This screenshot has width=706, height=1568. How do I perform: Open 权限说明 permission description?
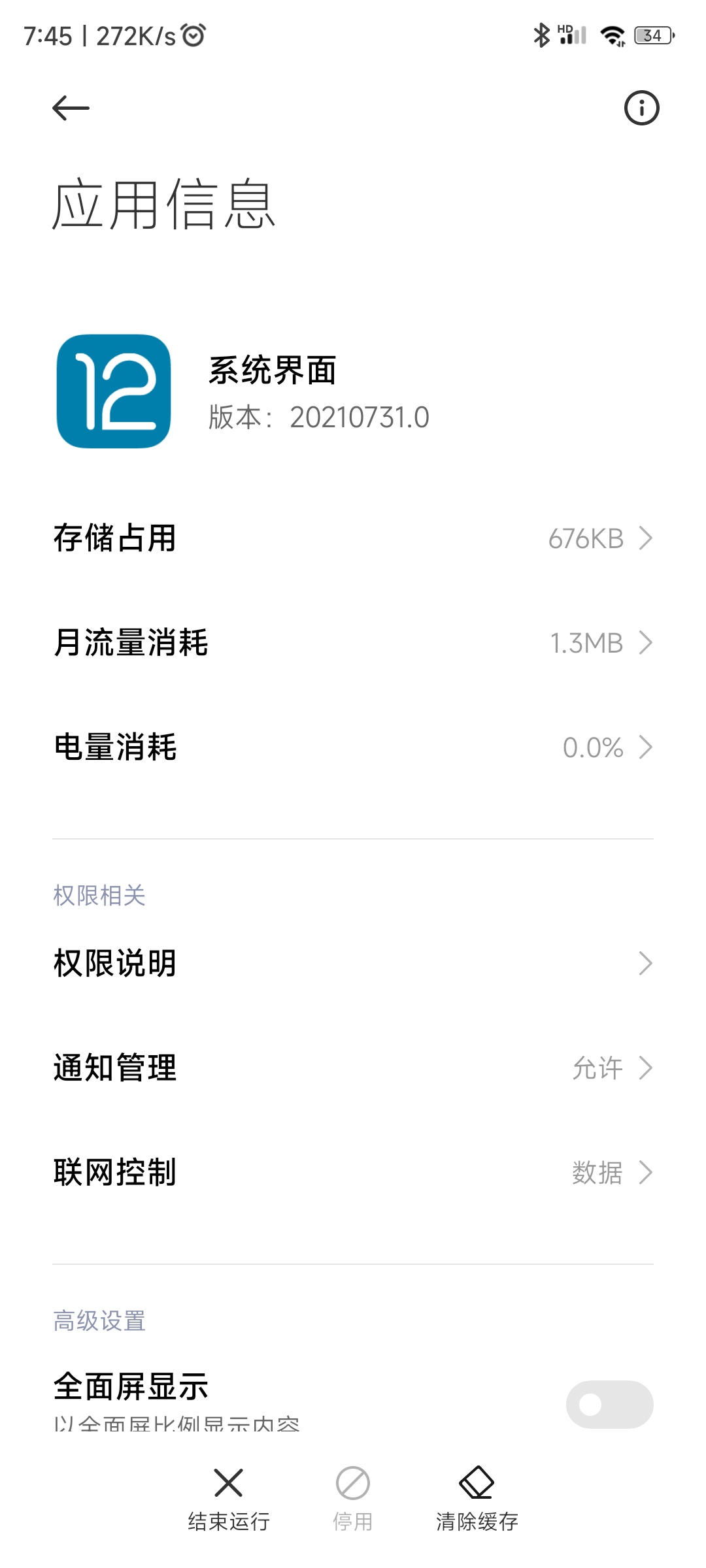pyautogui.click(x=353, y=964)
